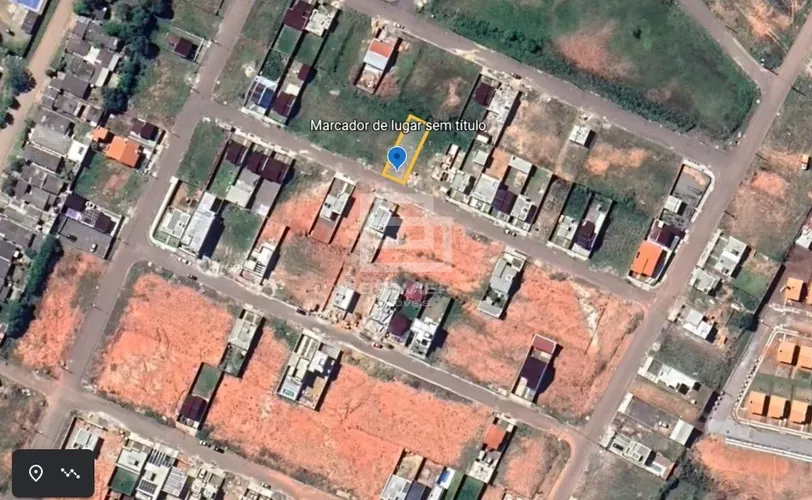The height and width of the screenshot is (500, 812).
Task: Tap the add placemark icon
Action: 36,473
